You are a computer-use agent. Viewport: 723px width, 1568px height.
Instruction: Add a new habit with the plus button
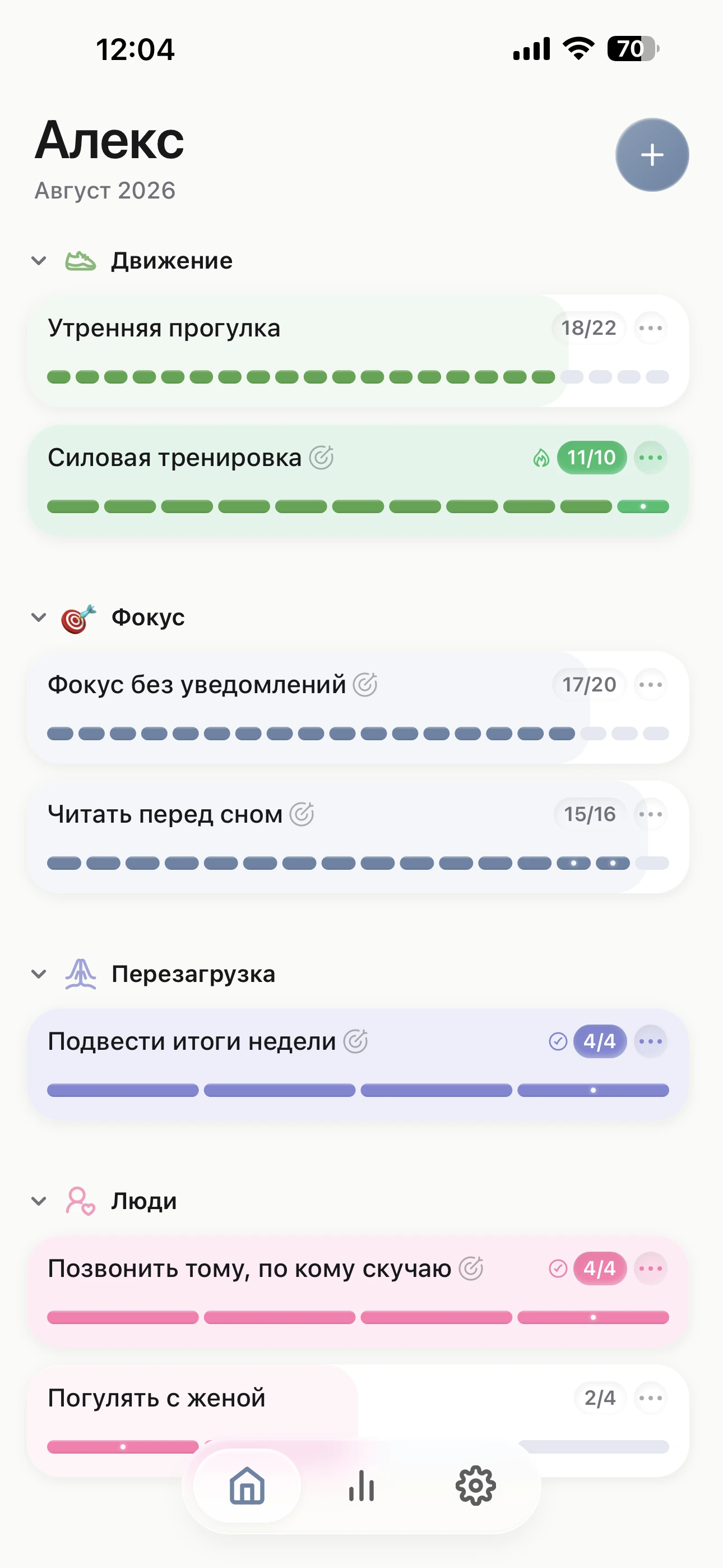652,155
